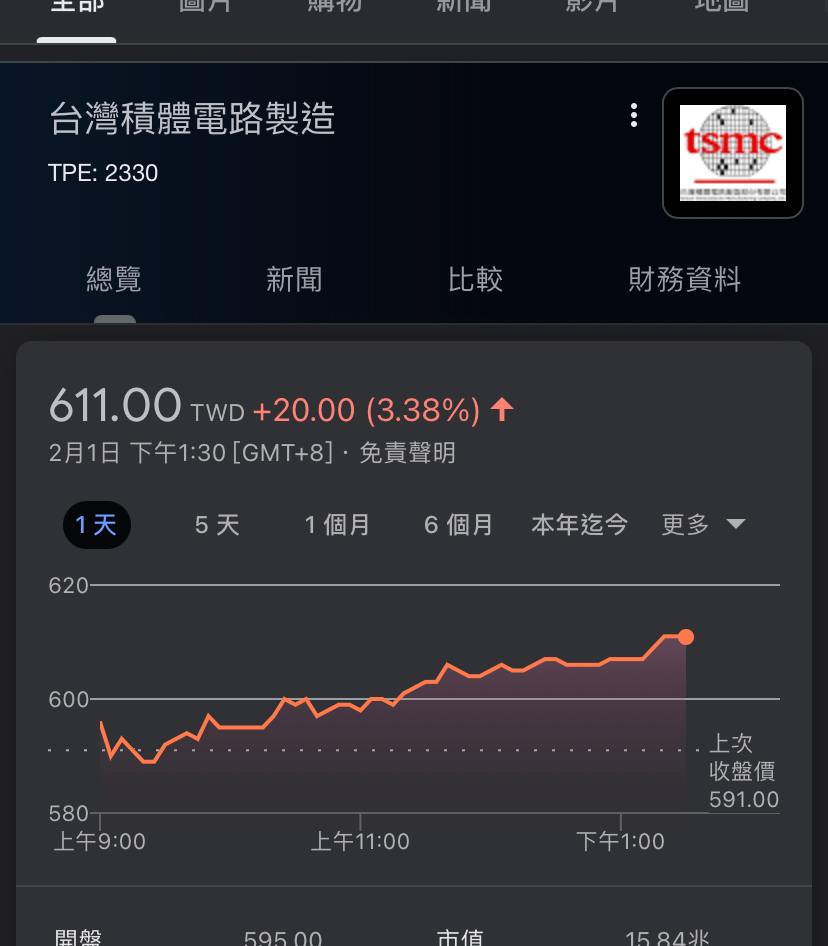The height and width of the screenshot is (946, 828).
Task: Switch to the 圖片 search tab
Action: 205,8
